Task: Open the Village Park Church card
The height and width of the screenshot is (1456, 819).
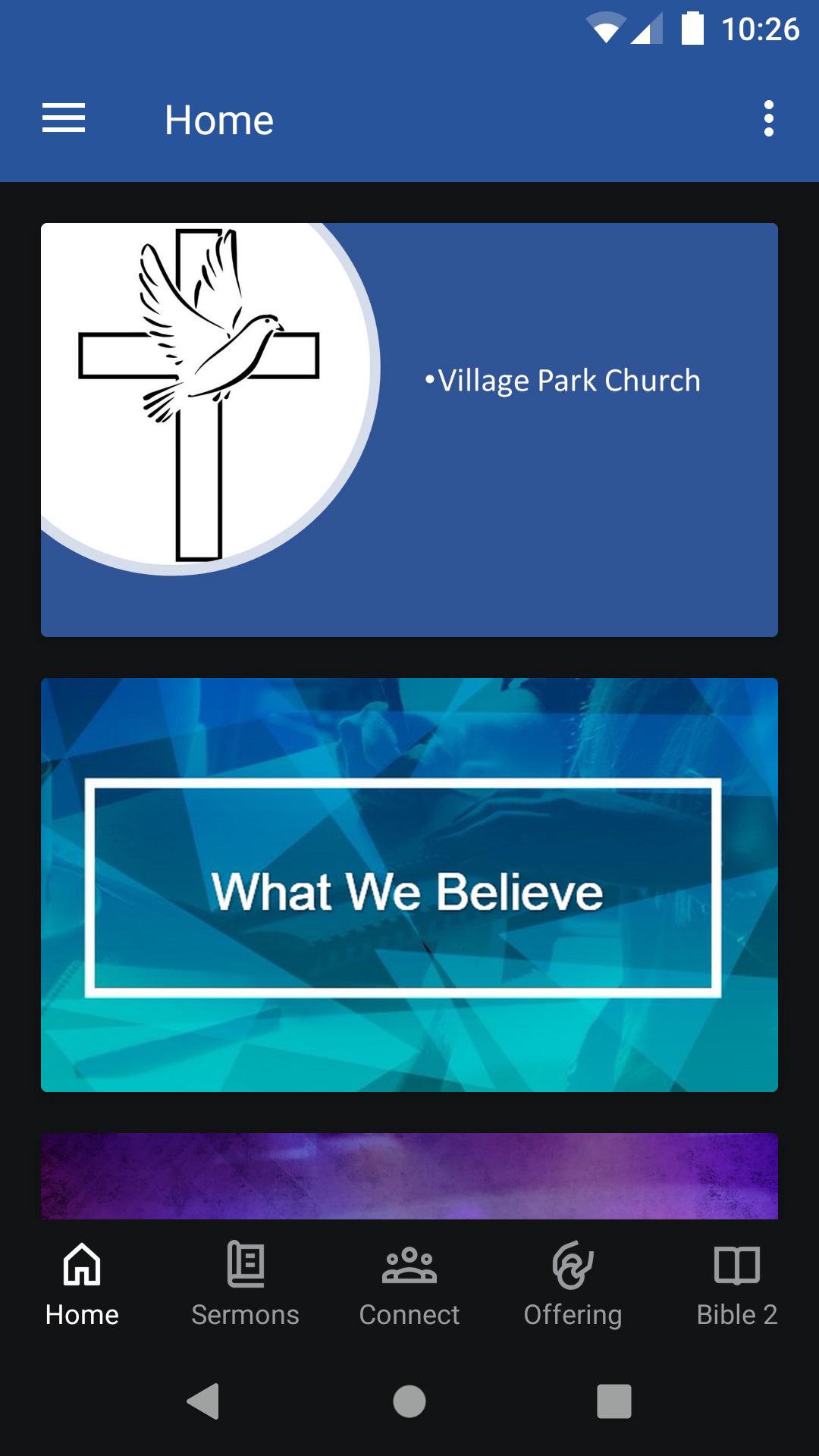Action: pyautogui.click(x=409, y=429)
